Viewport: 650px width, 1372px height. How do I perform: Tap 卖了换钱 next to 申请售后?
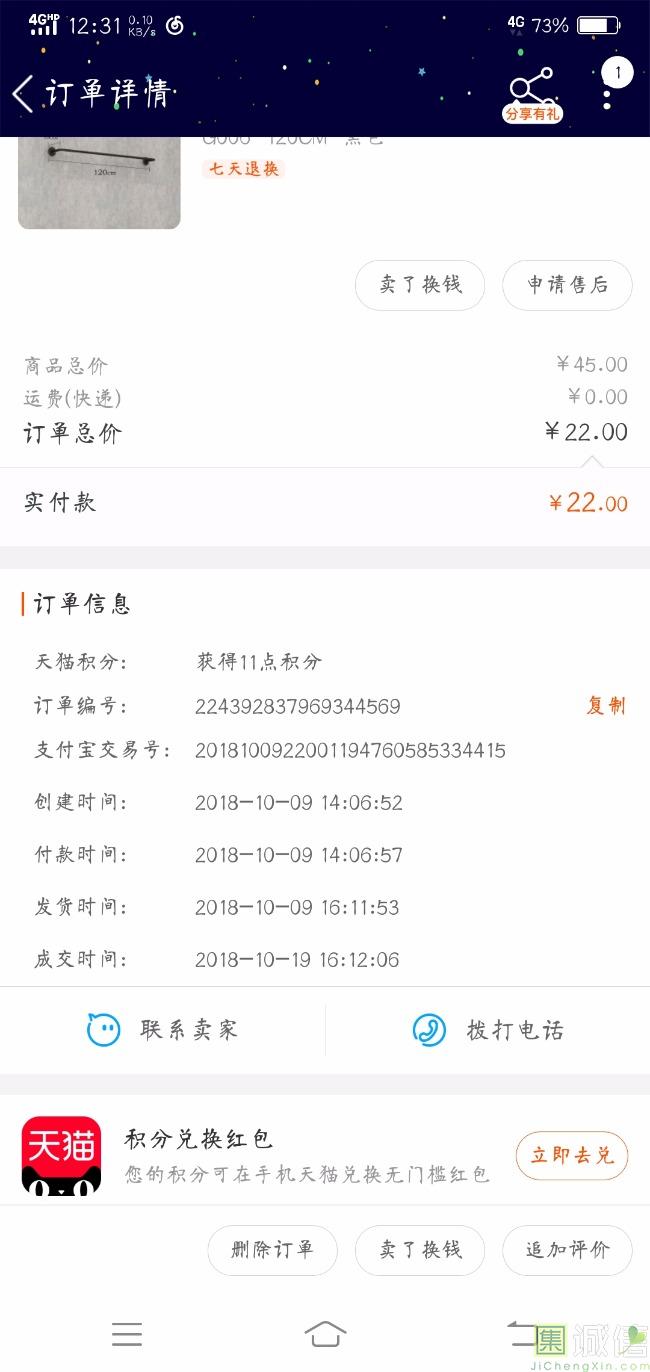420,285
